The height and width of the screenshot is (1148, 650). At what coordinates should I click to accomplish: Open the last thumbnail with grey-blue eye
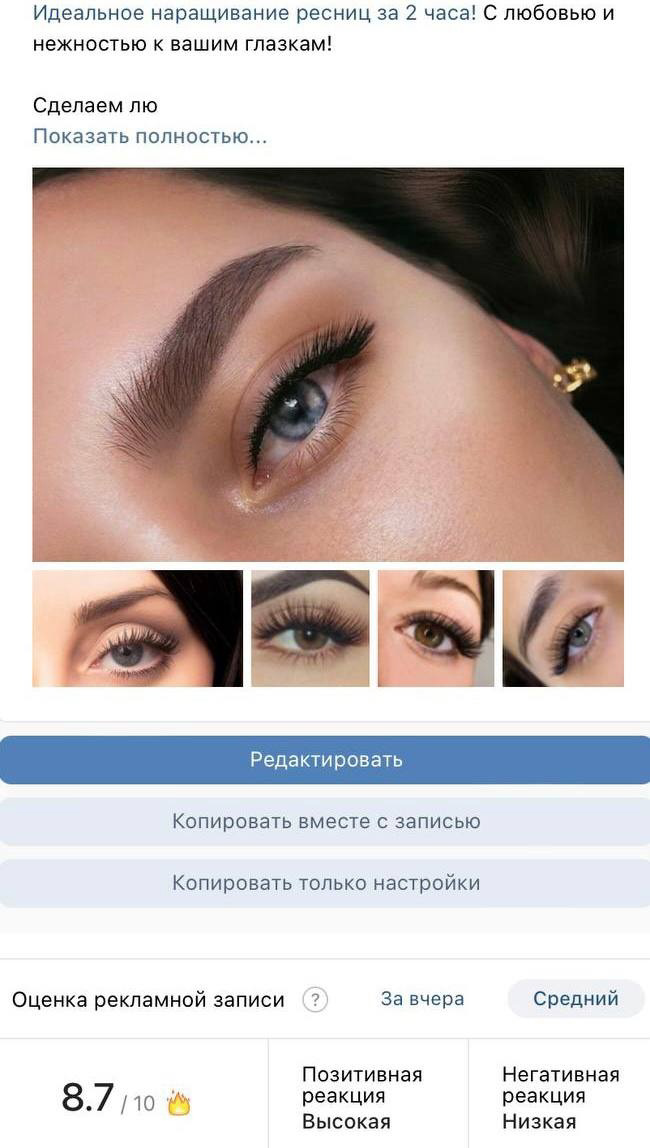tap(564, 628)
